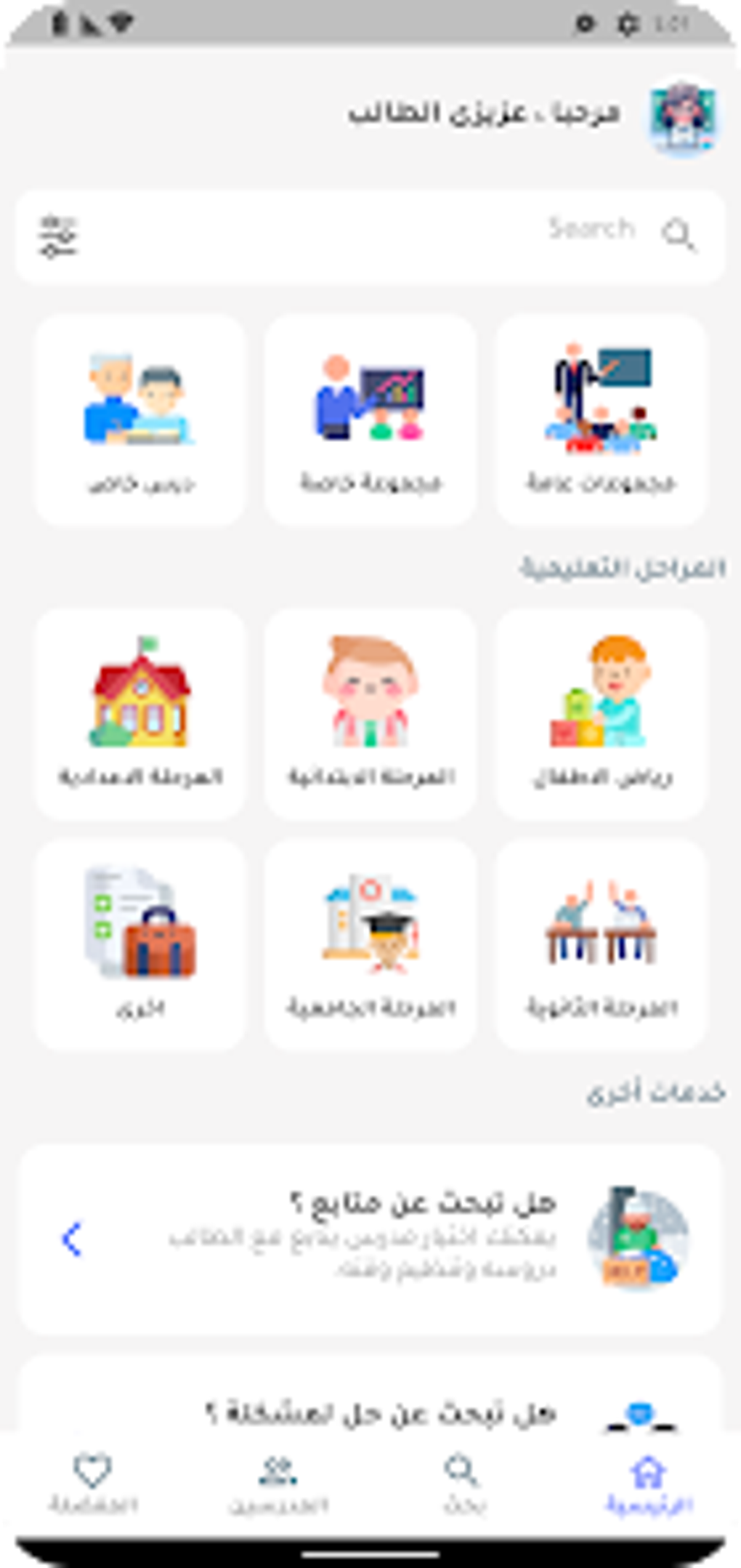This screenshot has width=741, height=1568.
Task: Select the المرحلة الإعدادية stage
Action: tap(140, 714)
